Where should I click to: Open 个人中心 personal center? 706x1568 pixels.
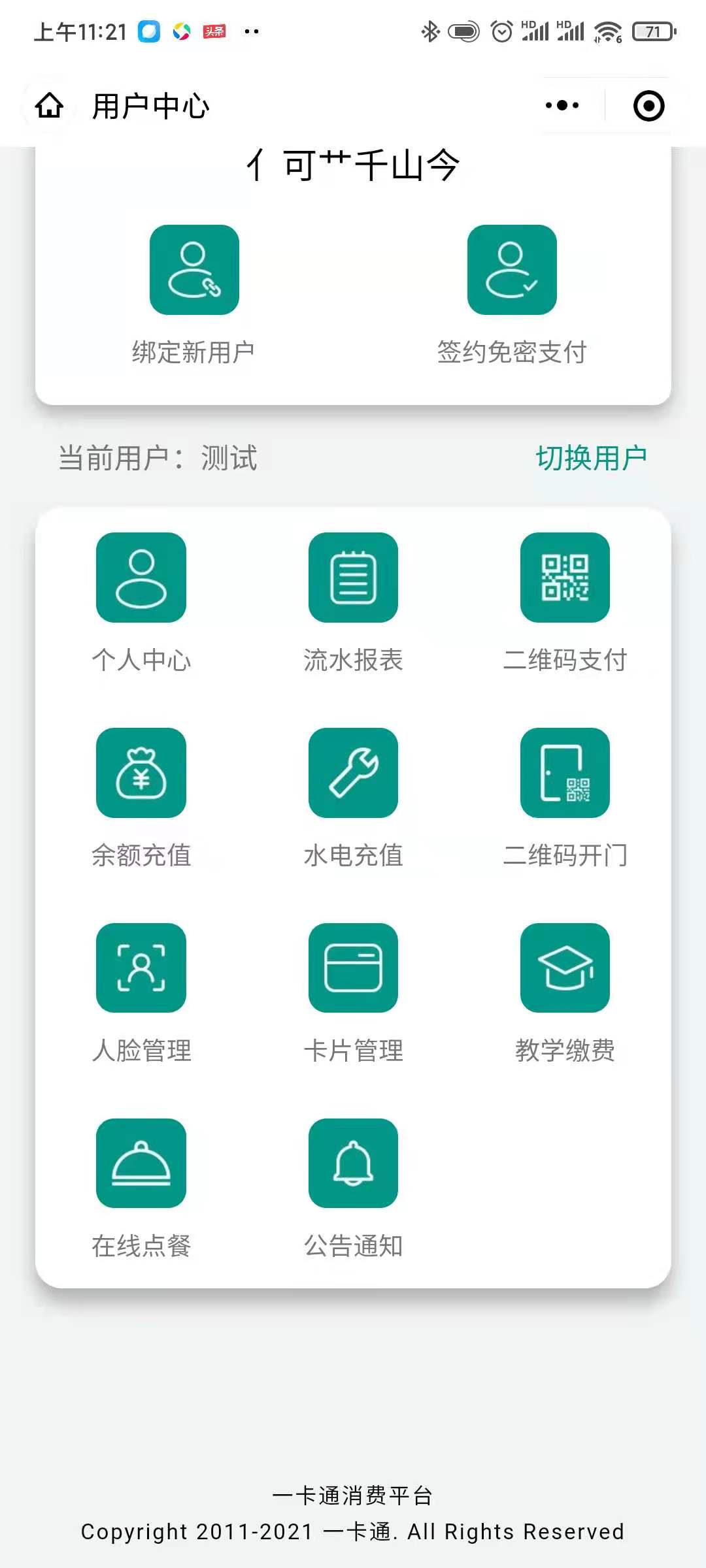141,578
